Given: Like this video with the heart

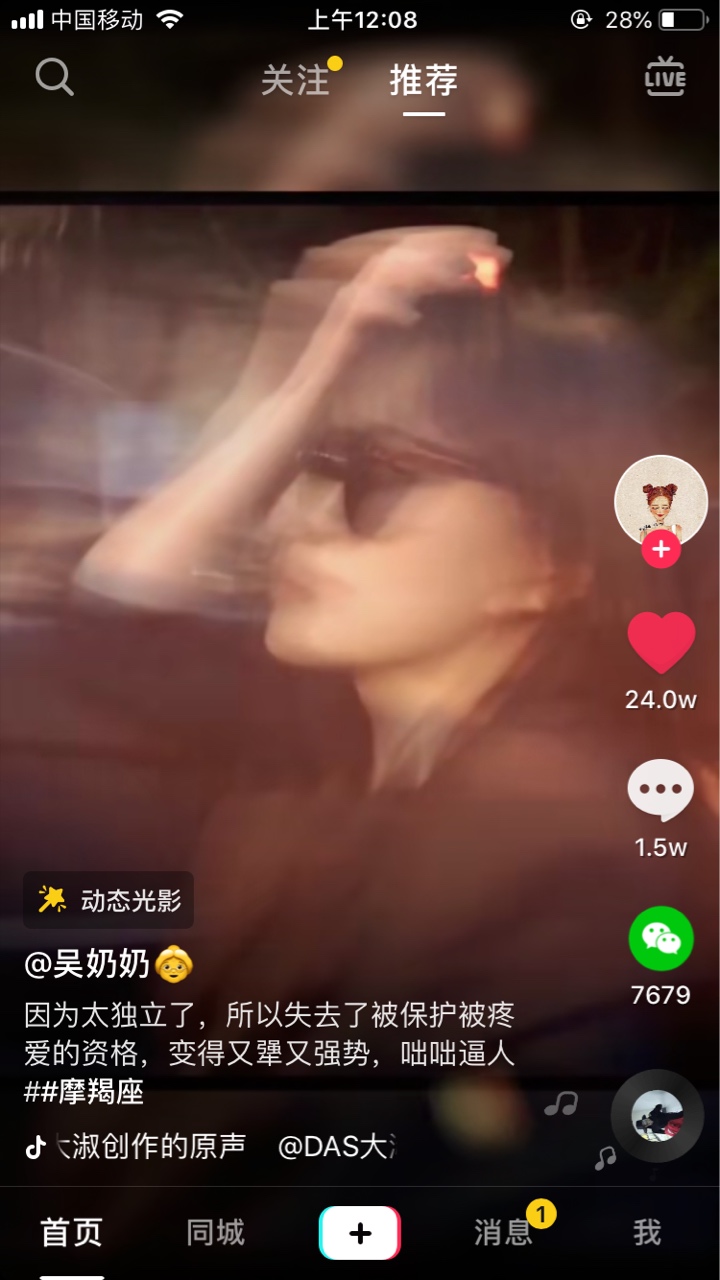Looking at the screenshot, I should point(660,643).
